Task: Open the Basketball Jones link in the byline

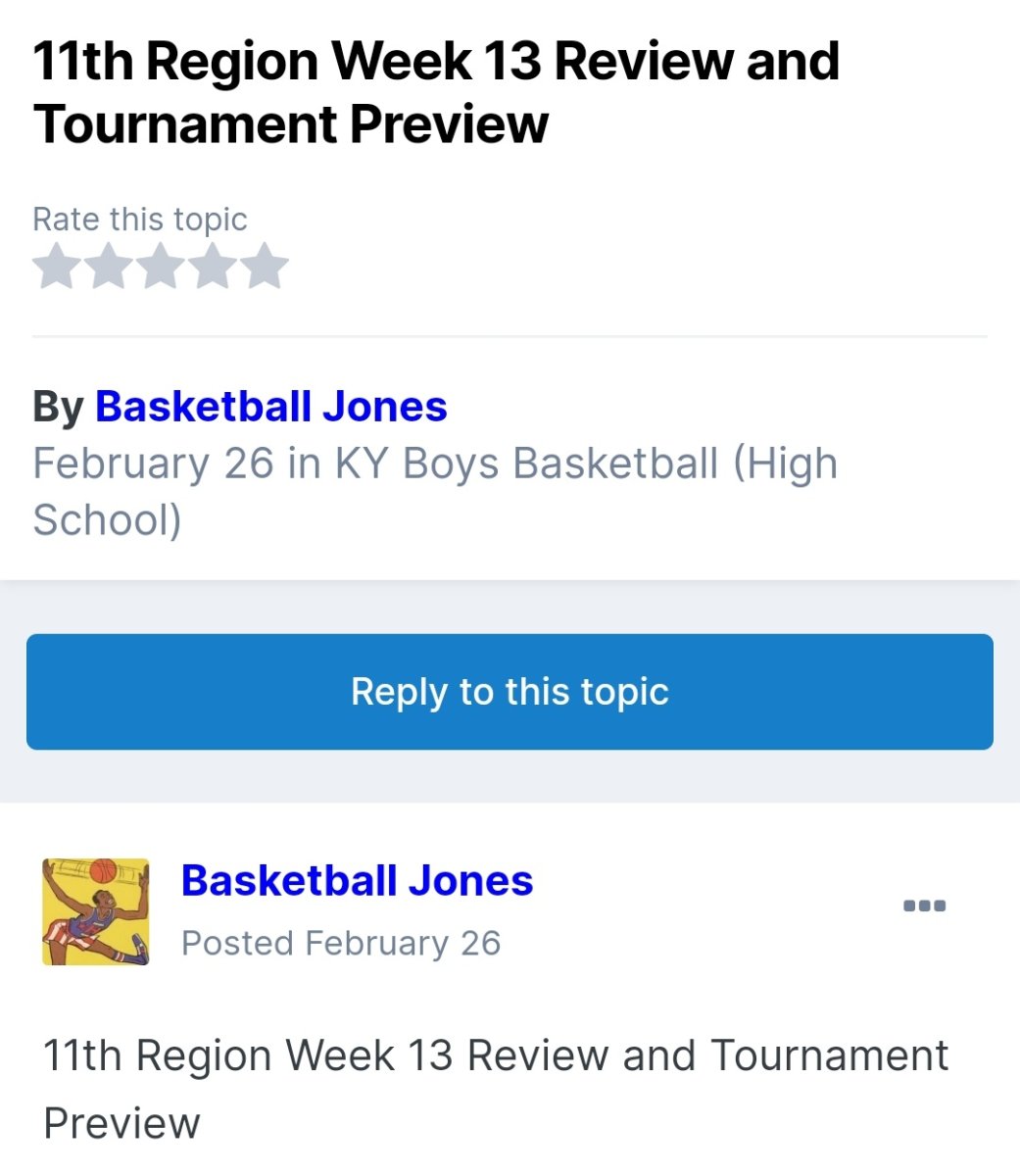Action: click(x=271, y=407)
